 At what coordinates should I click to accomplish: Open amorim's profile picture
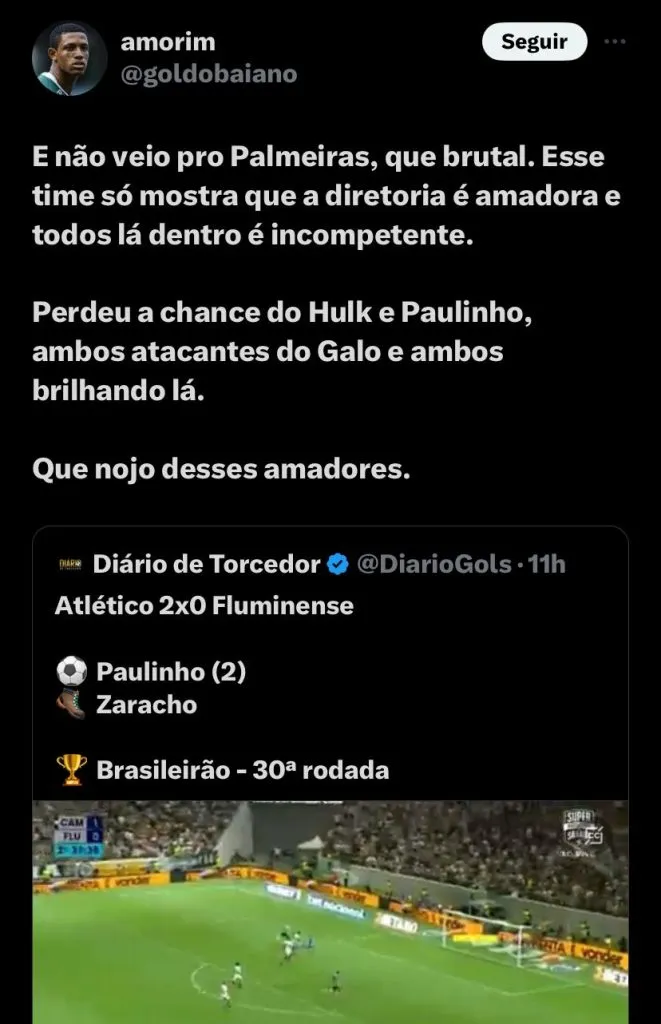click(69, 58)
